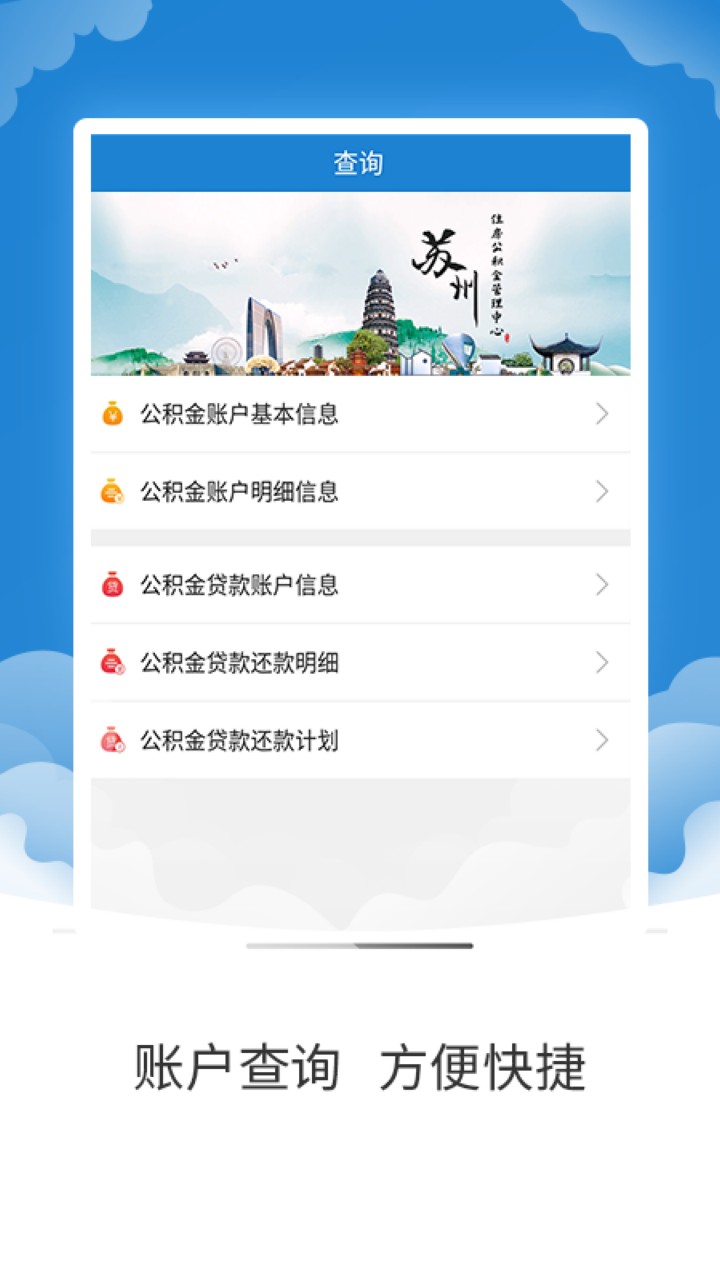720x1280 pixels.
Task: Click the red 贷 badge icon next to 公积金贷款账户信息
Action: (112, 584)
